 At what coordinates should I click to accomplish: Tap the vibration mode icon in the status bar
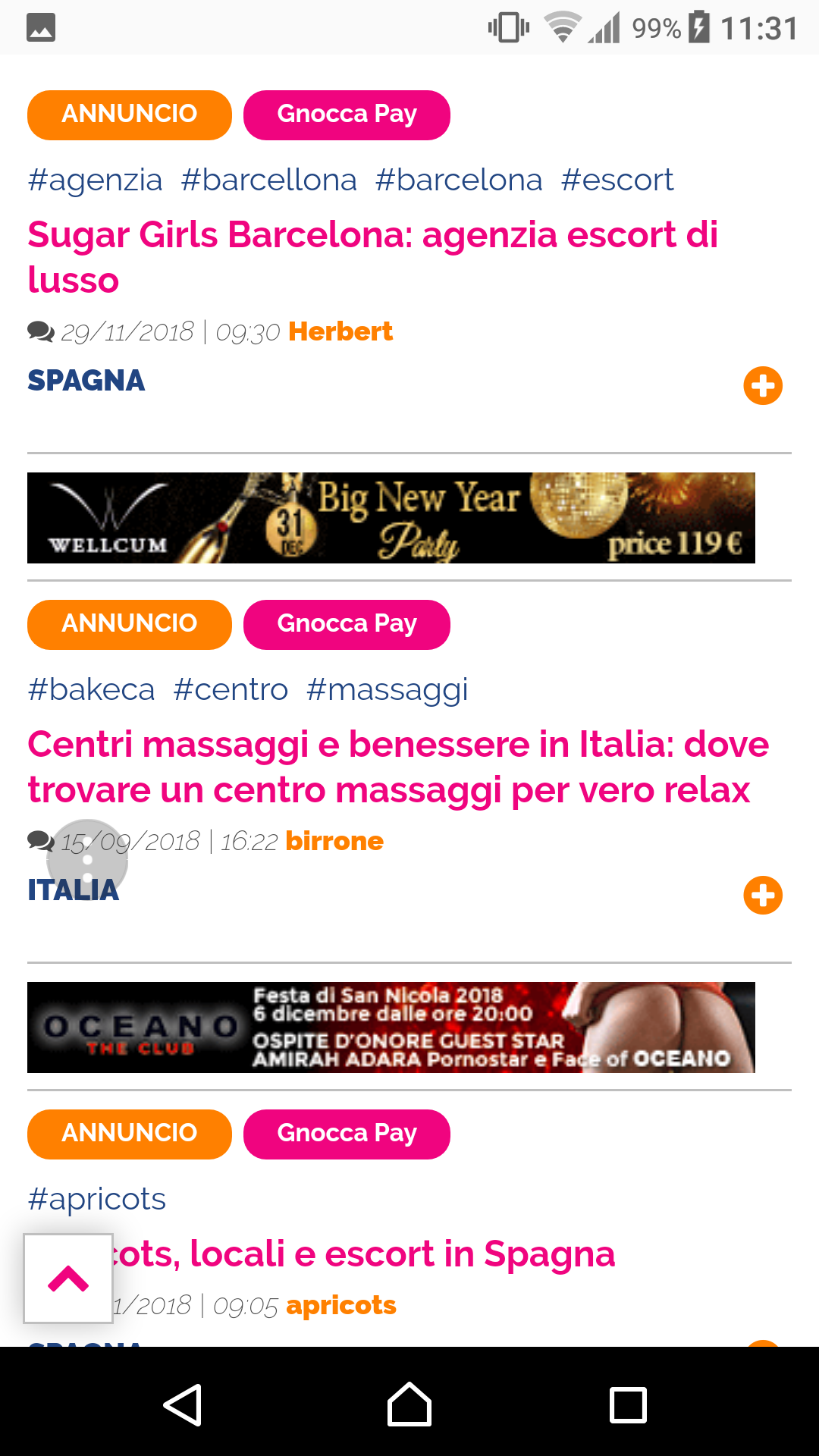[x=510, y=27]
